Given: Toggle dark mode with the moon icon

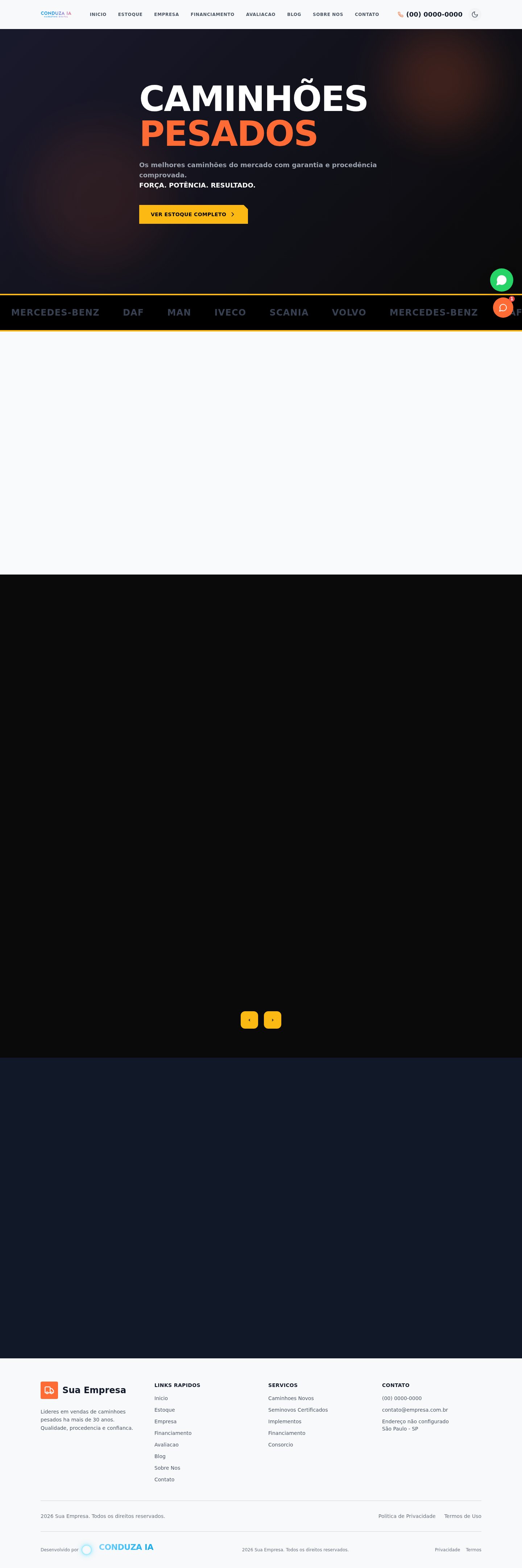Looking at the screenshot, I should (x=475, y=14).
